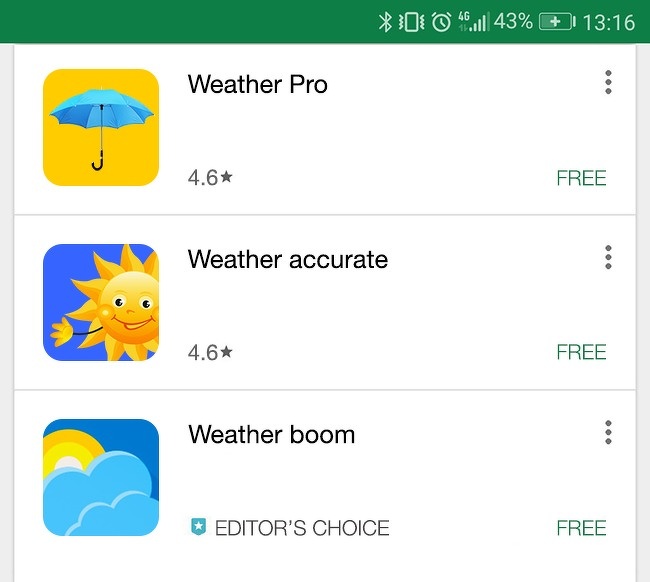
Task: Open the Weather Pro app listing
Action: (x=258, y=85)
